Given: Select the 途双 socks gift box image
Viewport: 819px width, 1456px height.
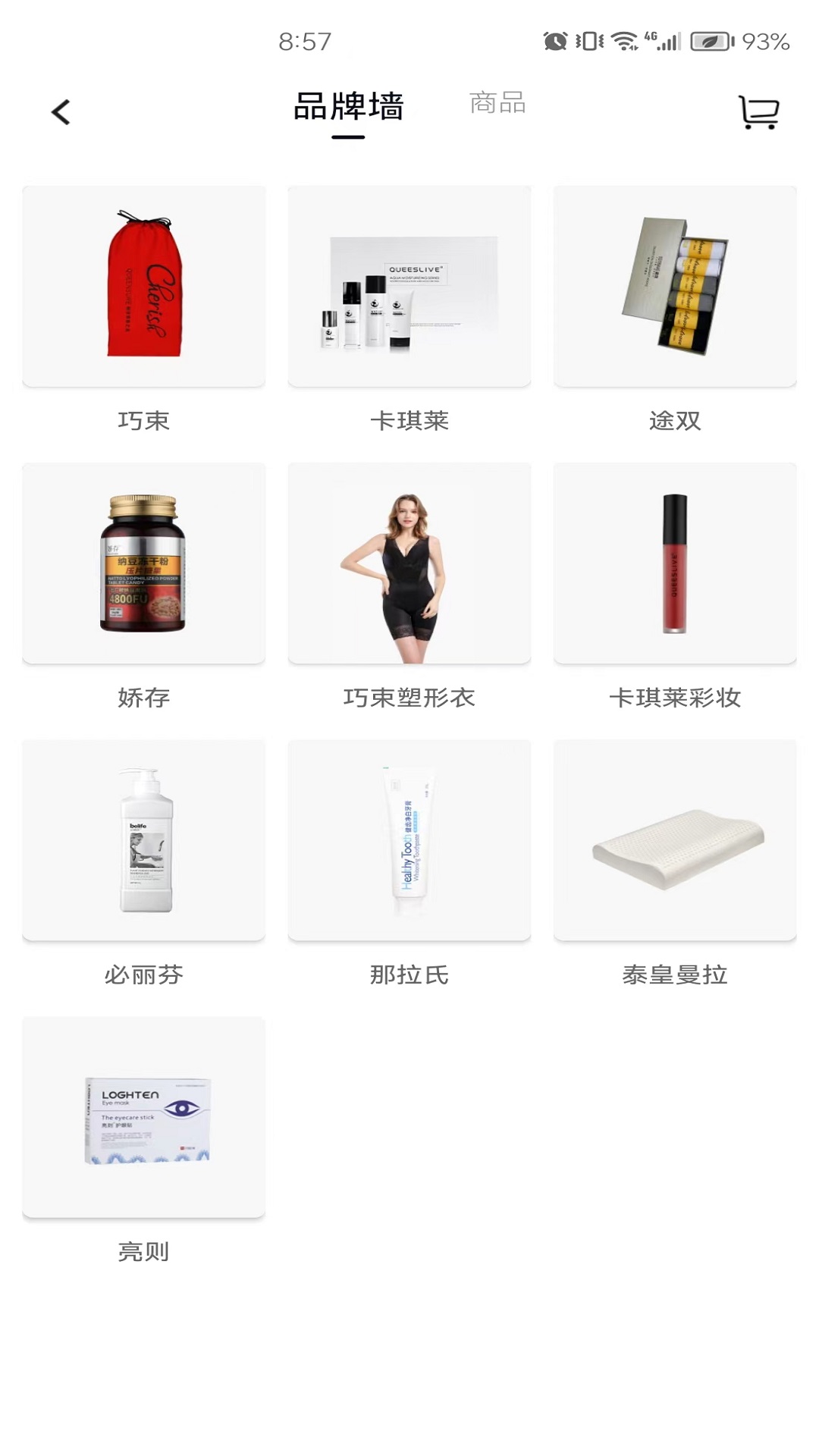Looking at the screenshot, I should (x=676, y=286).
